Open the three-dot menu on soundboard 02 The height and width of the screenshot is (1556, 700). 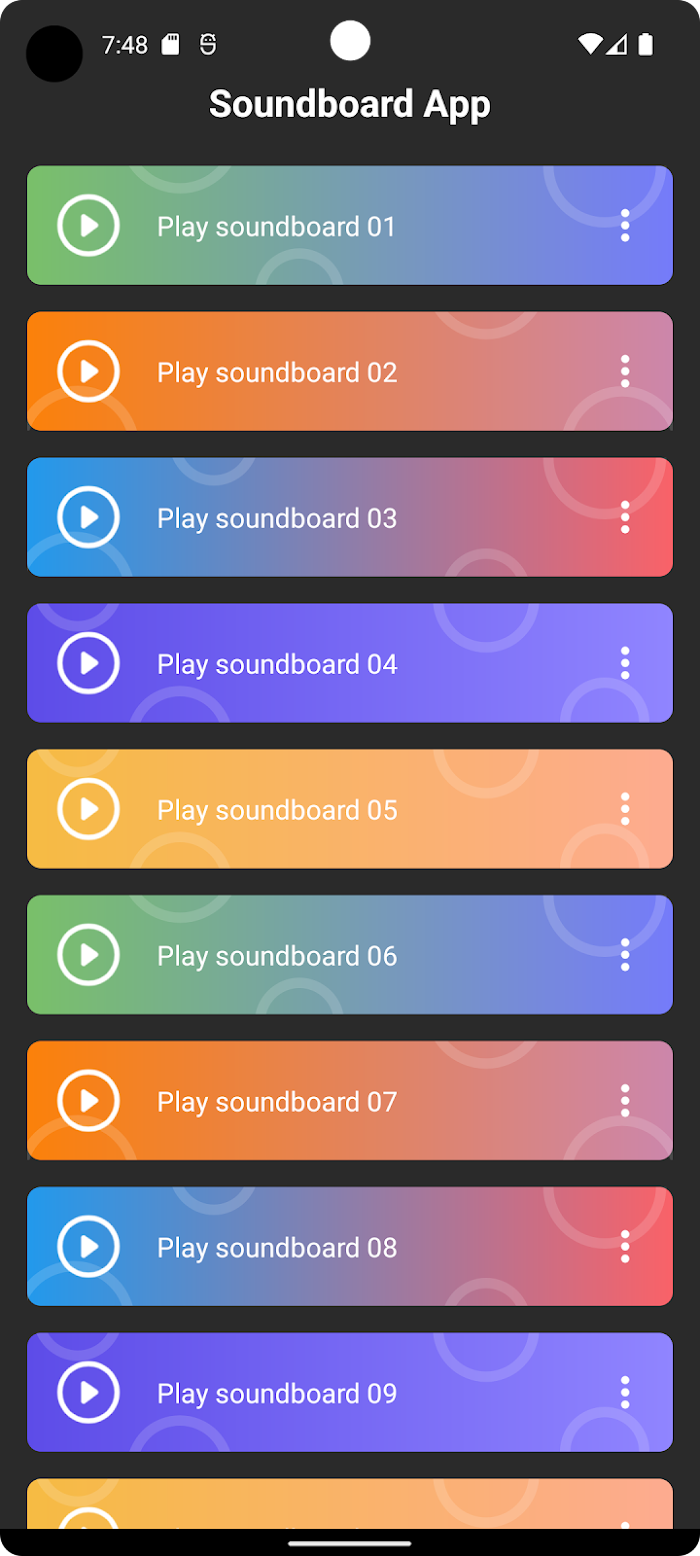[x=625, y=371]
